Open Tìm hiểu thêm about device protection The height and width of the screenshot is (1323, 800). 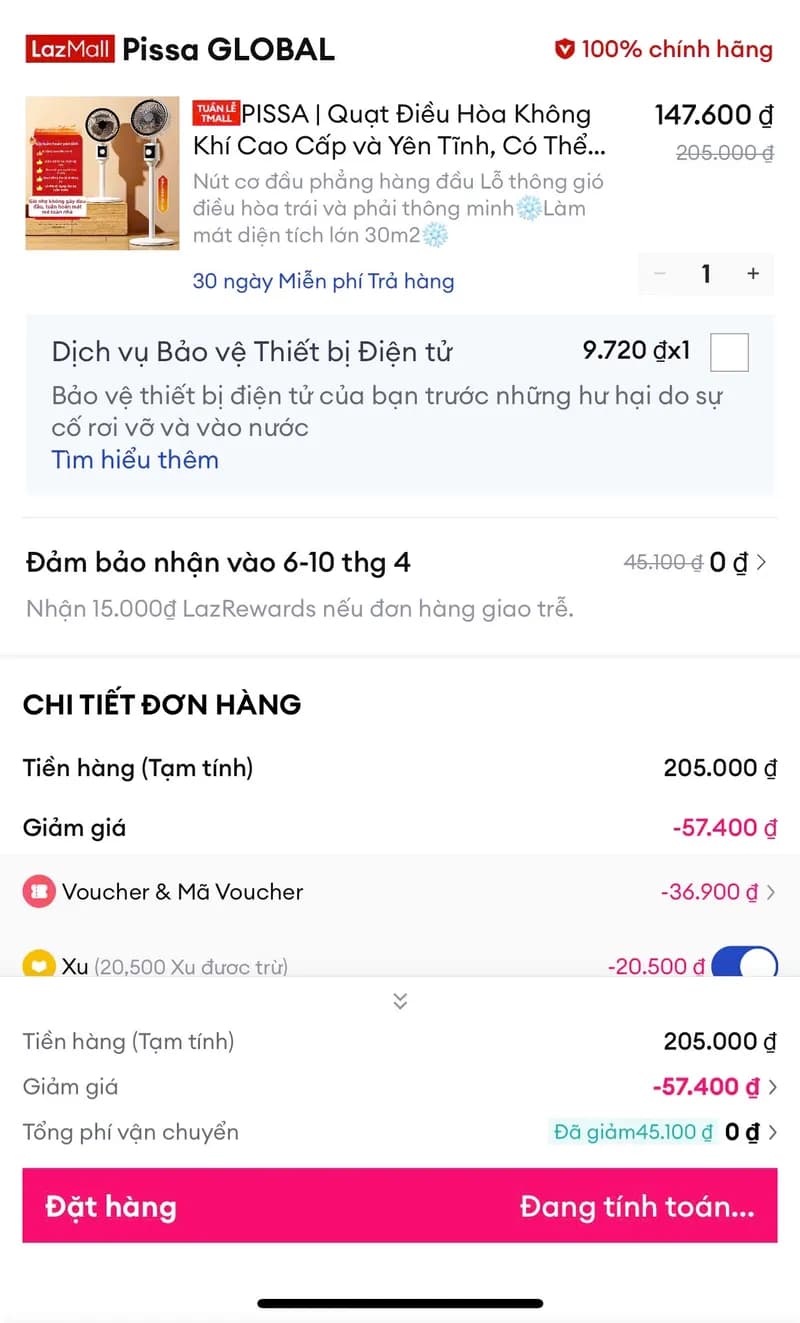(x=135, y=459)
